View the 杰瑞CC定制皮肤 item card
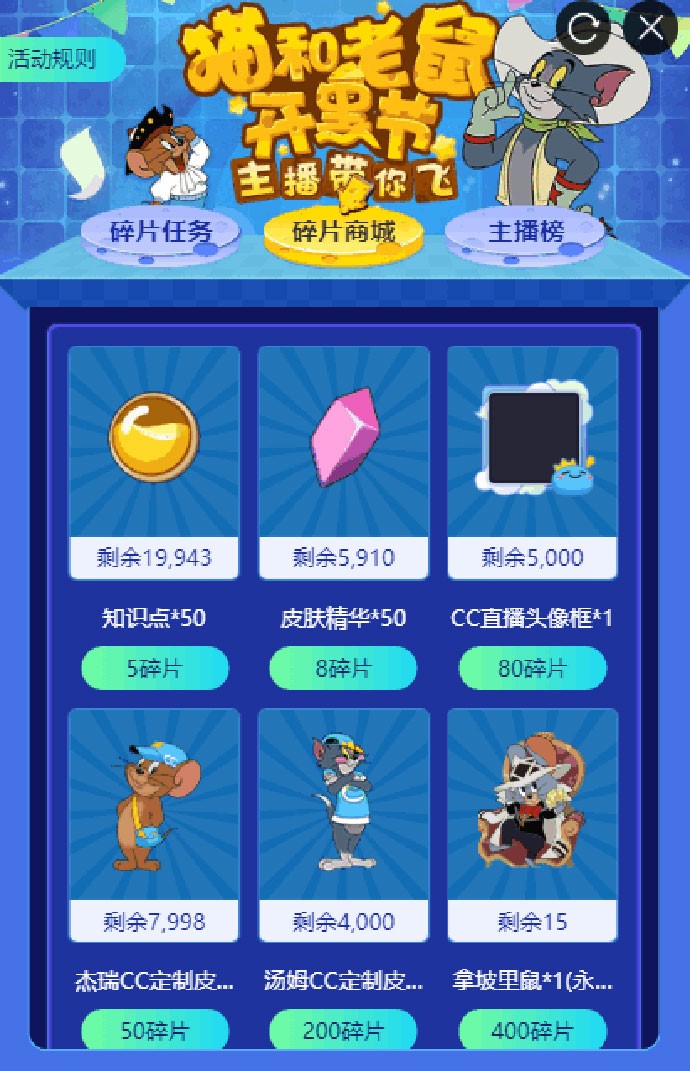This screenshot has height=1071, width=690. 154,805
